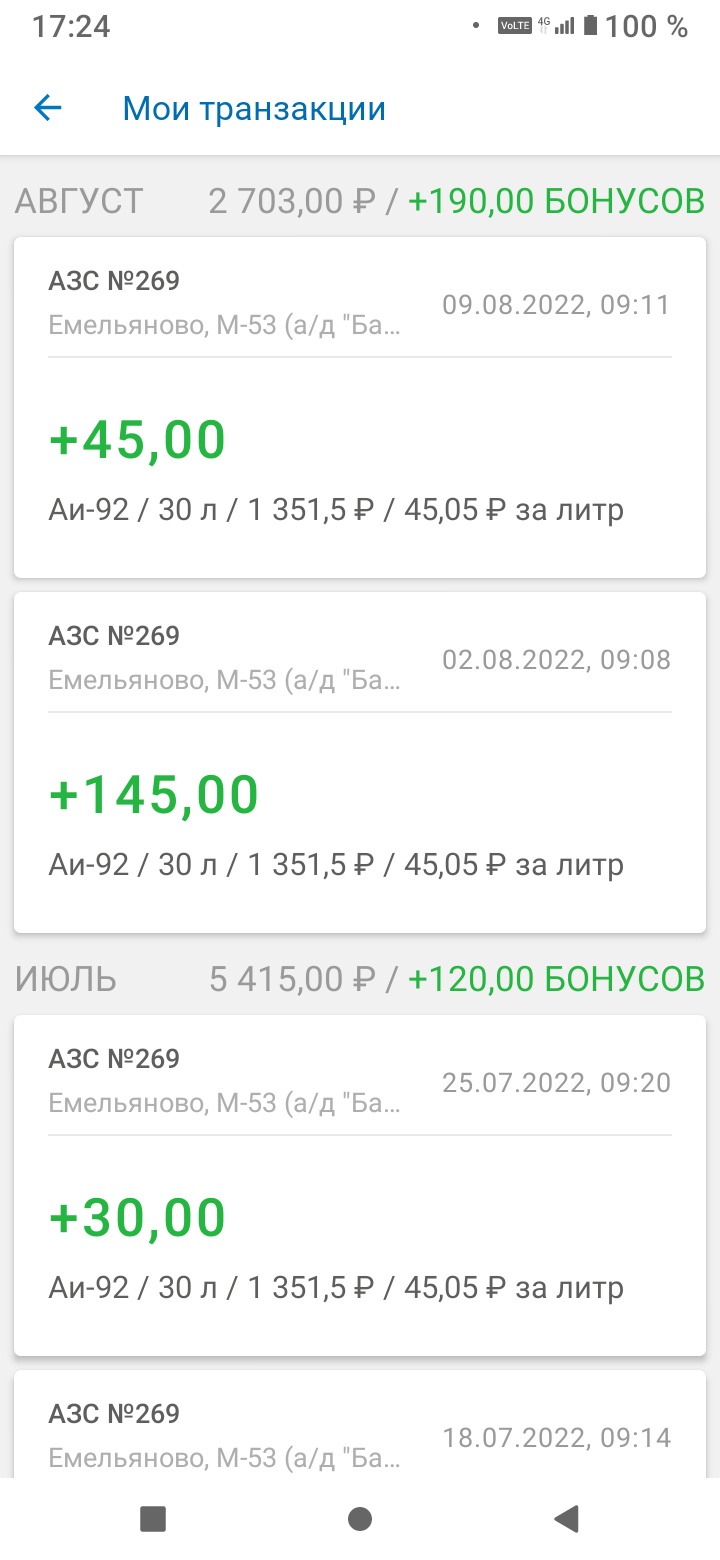Open the transaction from 02.08.2022, 09:08
This screenshot has height=1560, width=720.
360,762
